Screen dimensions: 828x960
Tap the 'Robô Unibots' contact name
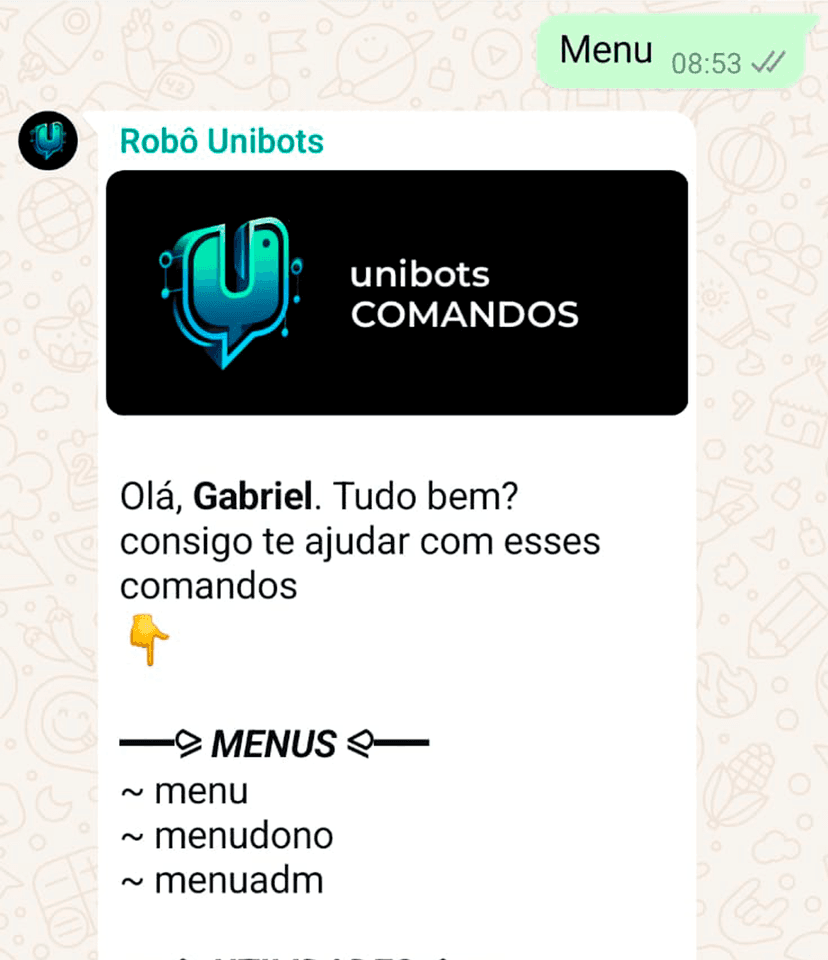[221, 142]
